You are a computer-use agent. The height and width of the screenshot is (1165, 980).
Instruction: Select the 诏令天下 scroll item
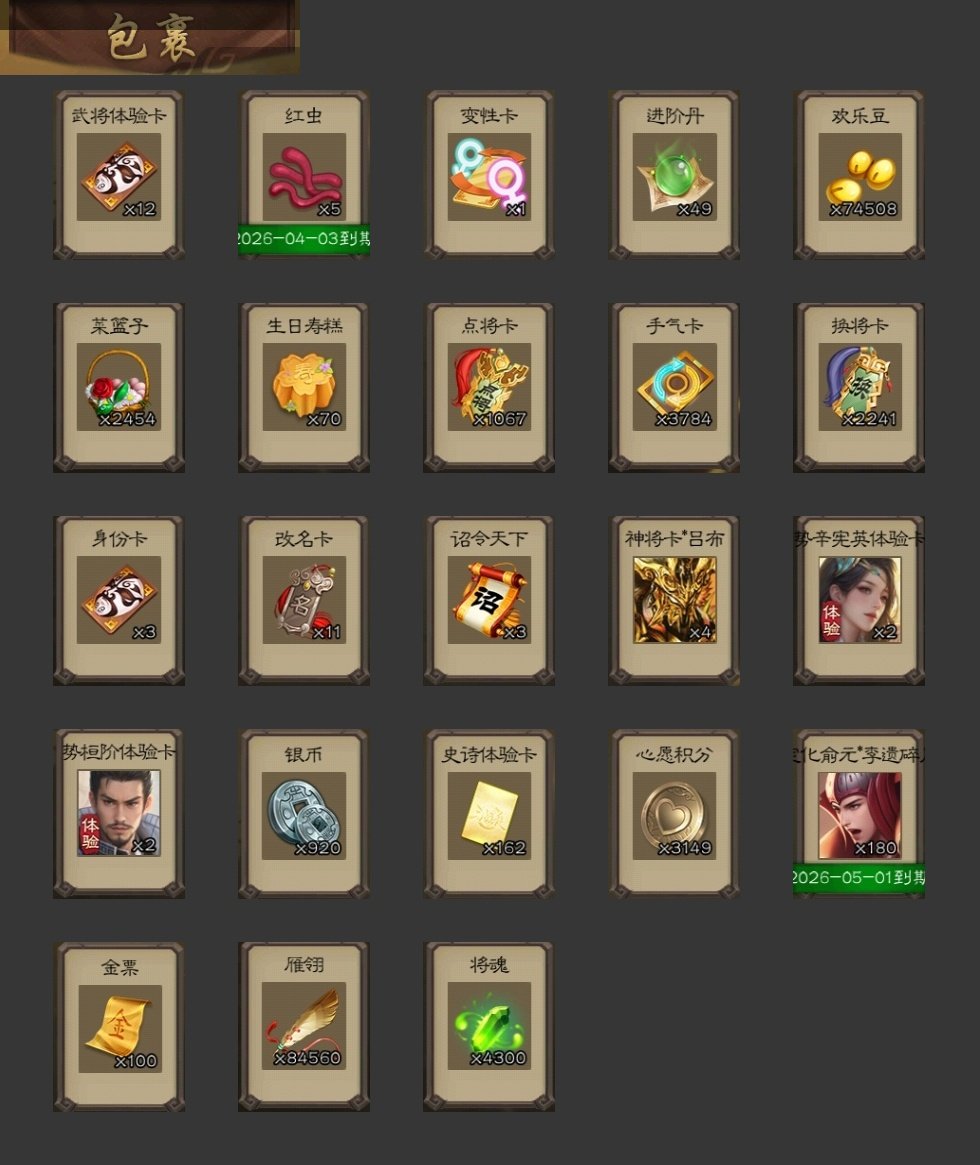click(x=489, y=600)
